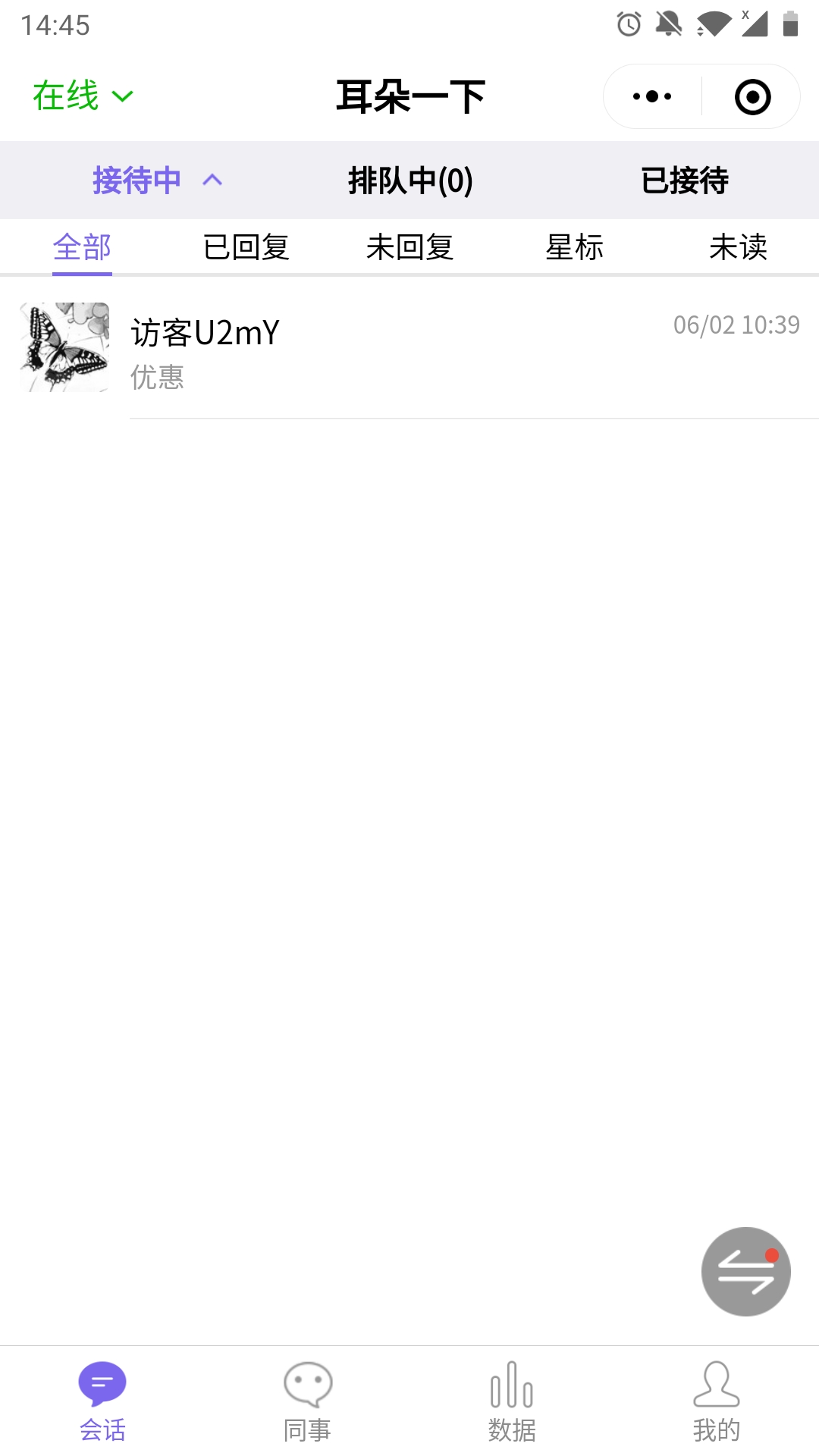Show 已回复 conversations
The image size is (819, 1456).
246,247
